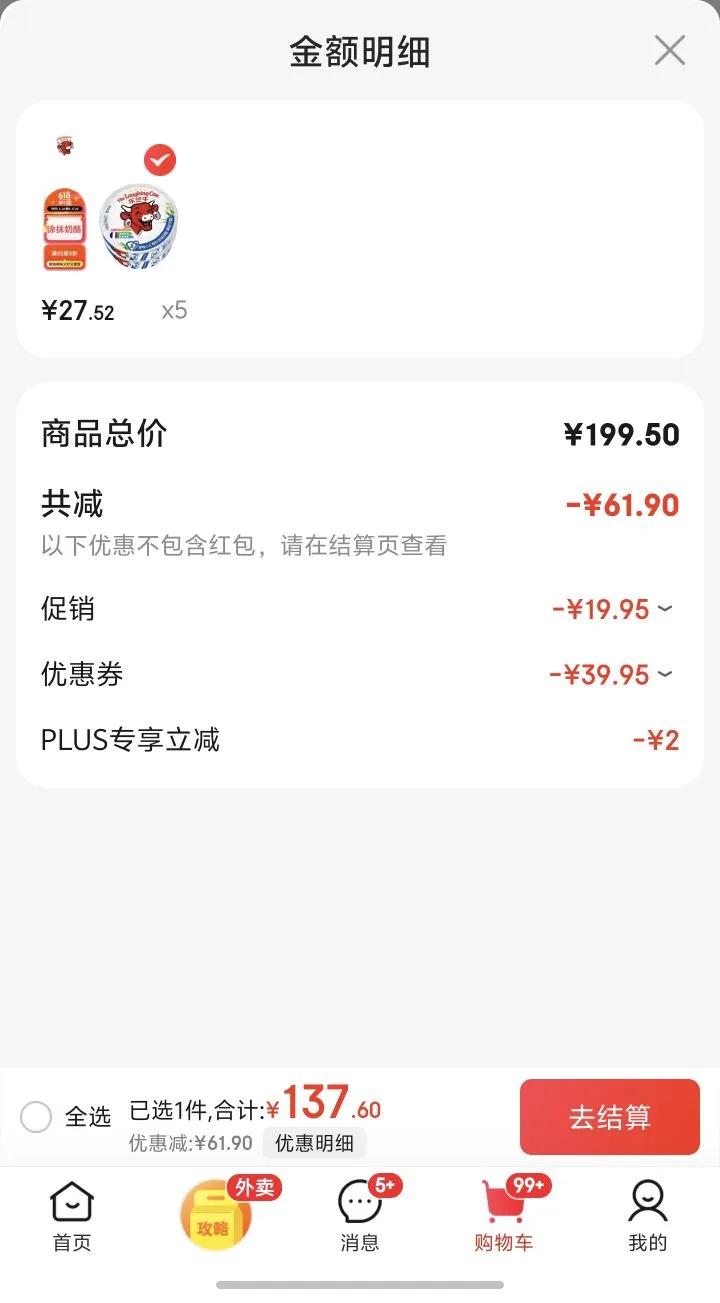Tap the 优惠明细 chip
This screenshot has width=720, height=1303.
pos(314,1143)
